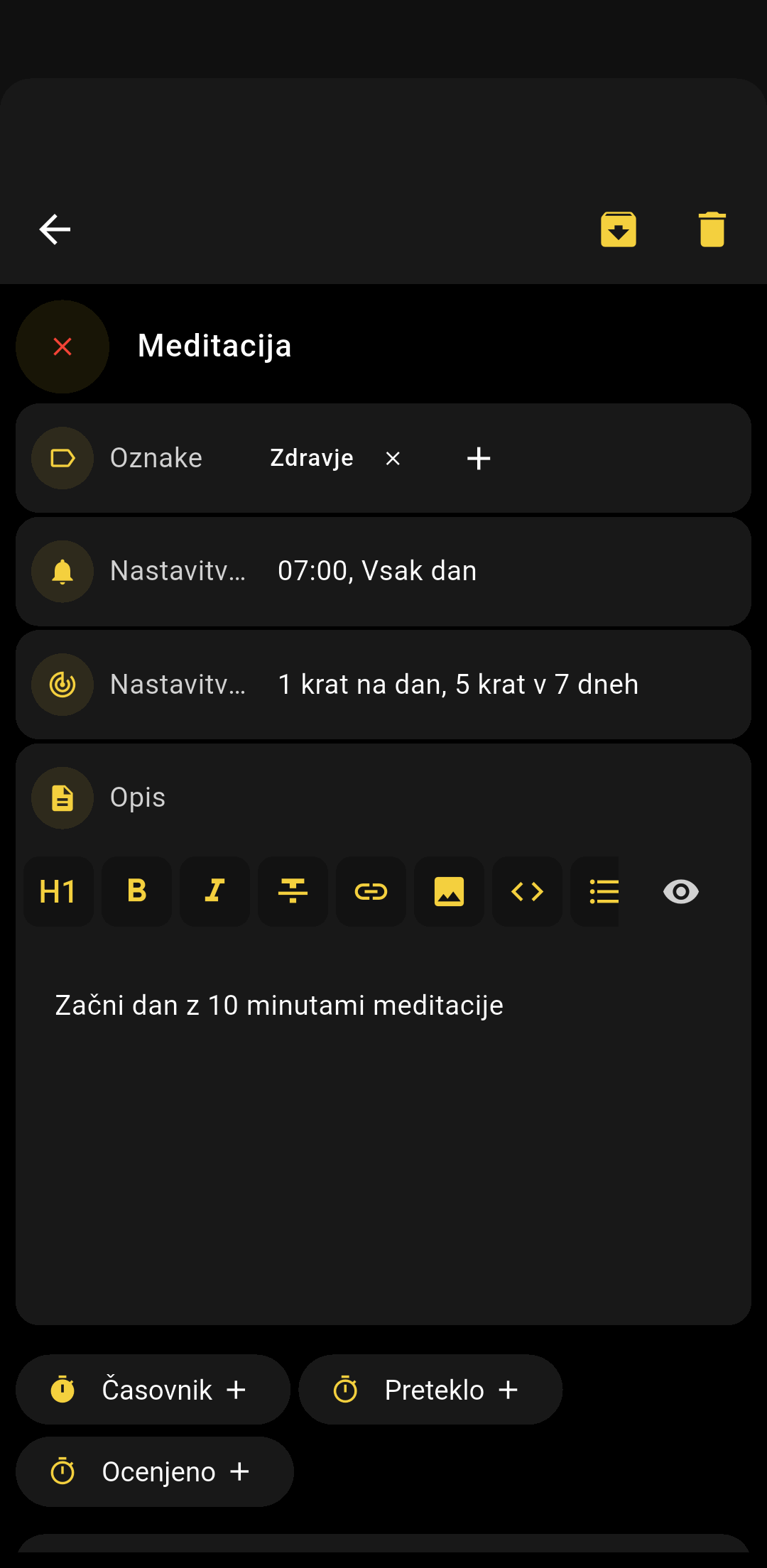The image size is (767, 1568).
Task: Go back with the arrow icon
Action: coord(55,229)
